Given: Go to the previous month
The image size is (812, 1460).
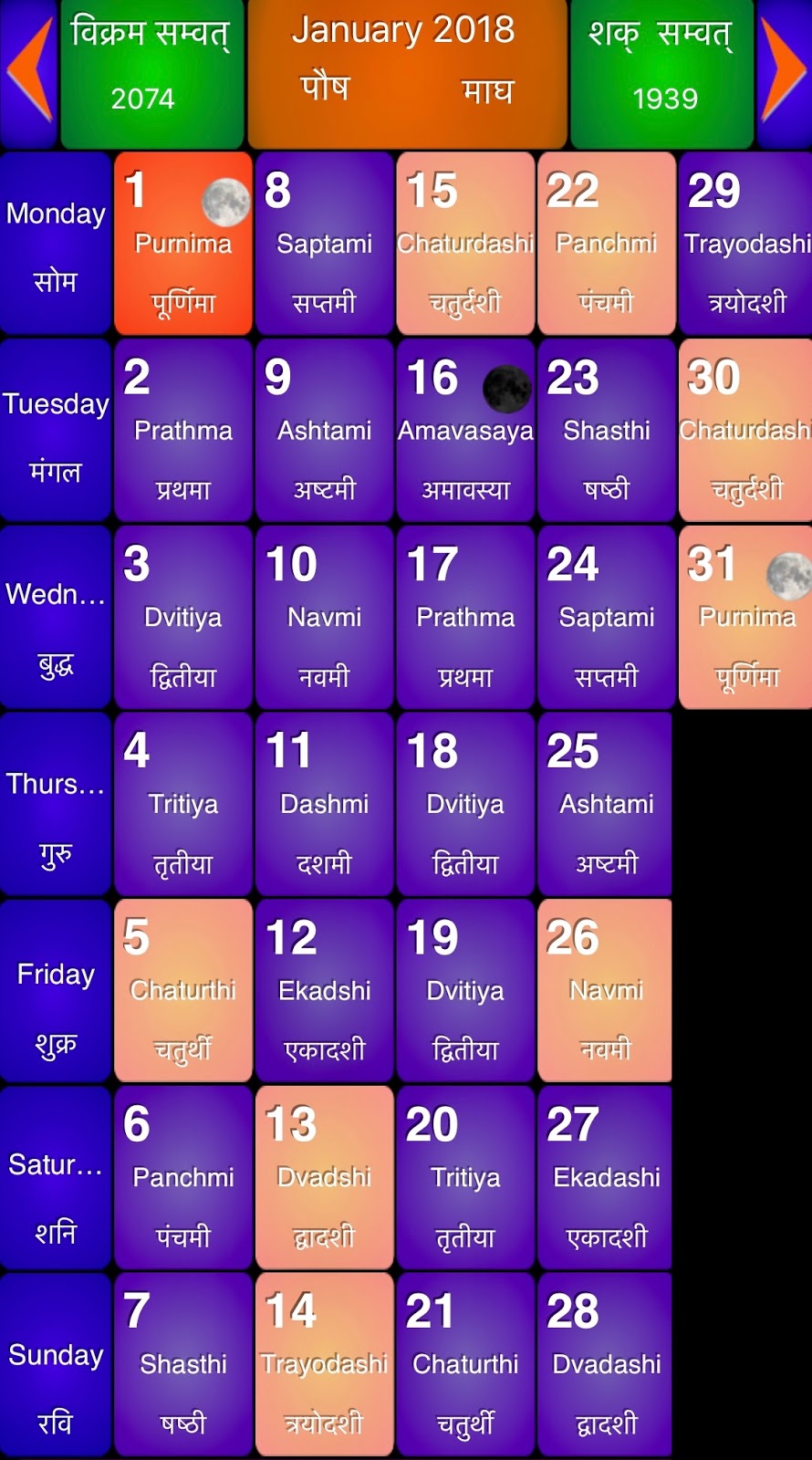Looking at the screenshot, I should click(30, 71).
